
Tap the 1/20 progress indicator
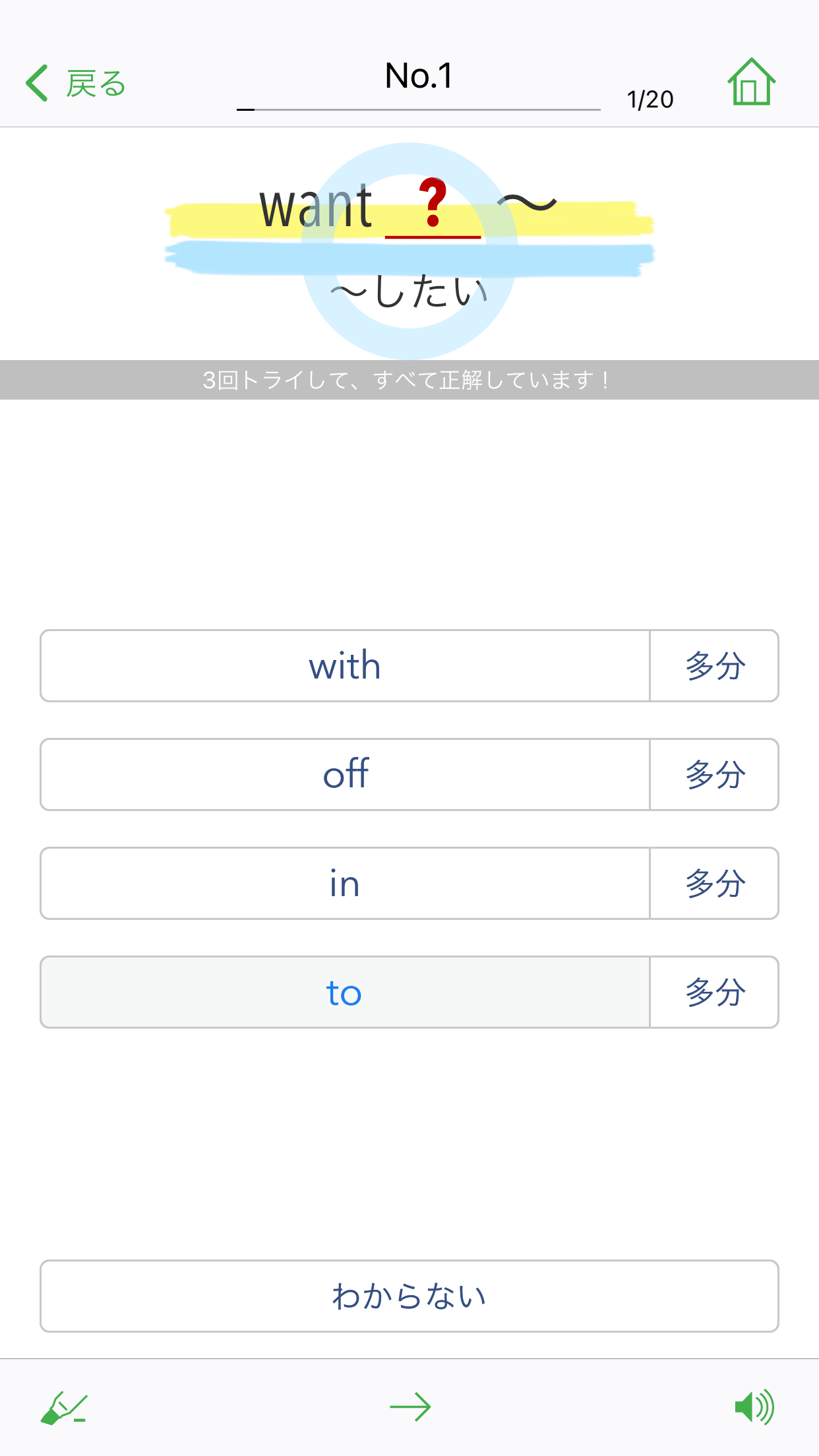[650, 99]
